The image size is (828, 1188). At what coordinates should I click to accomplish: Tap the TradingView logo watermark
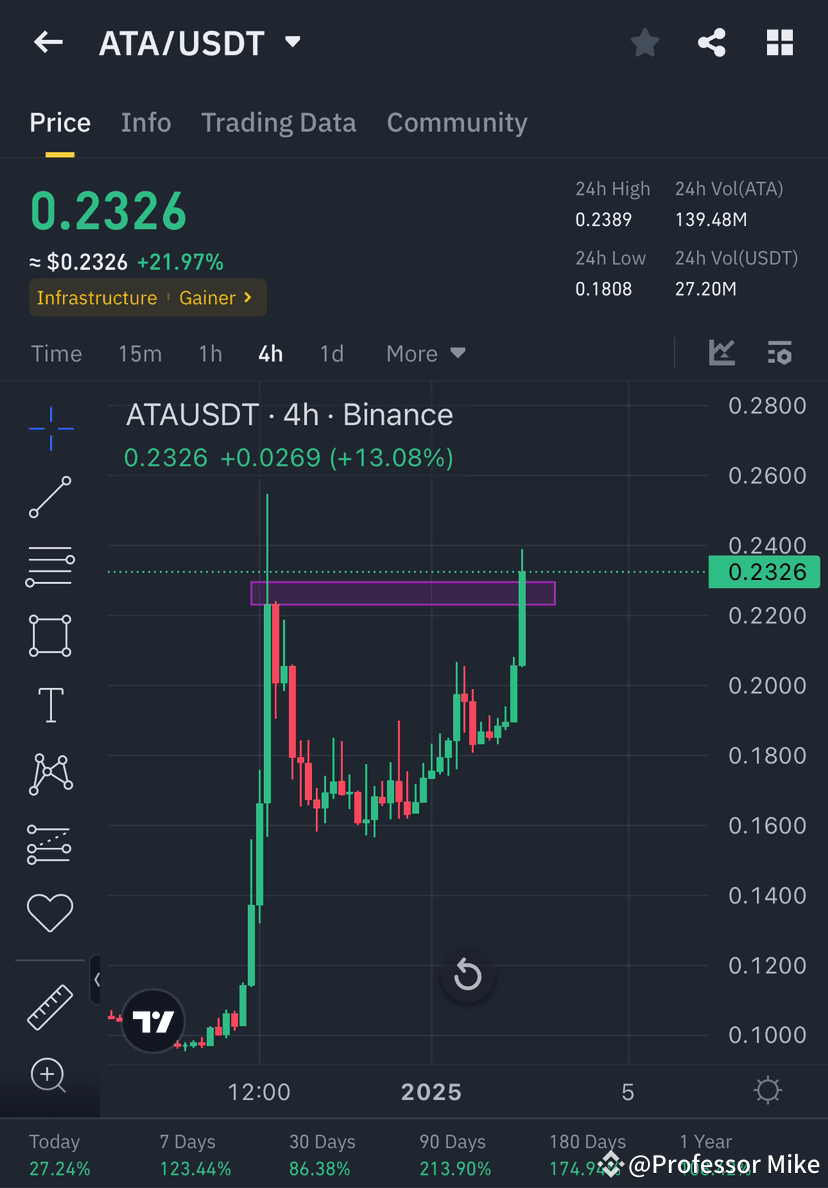click(x=152, y=1022)
